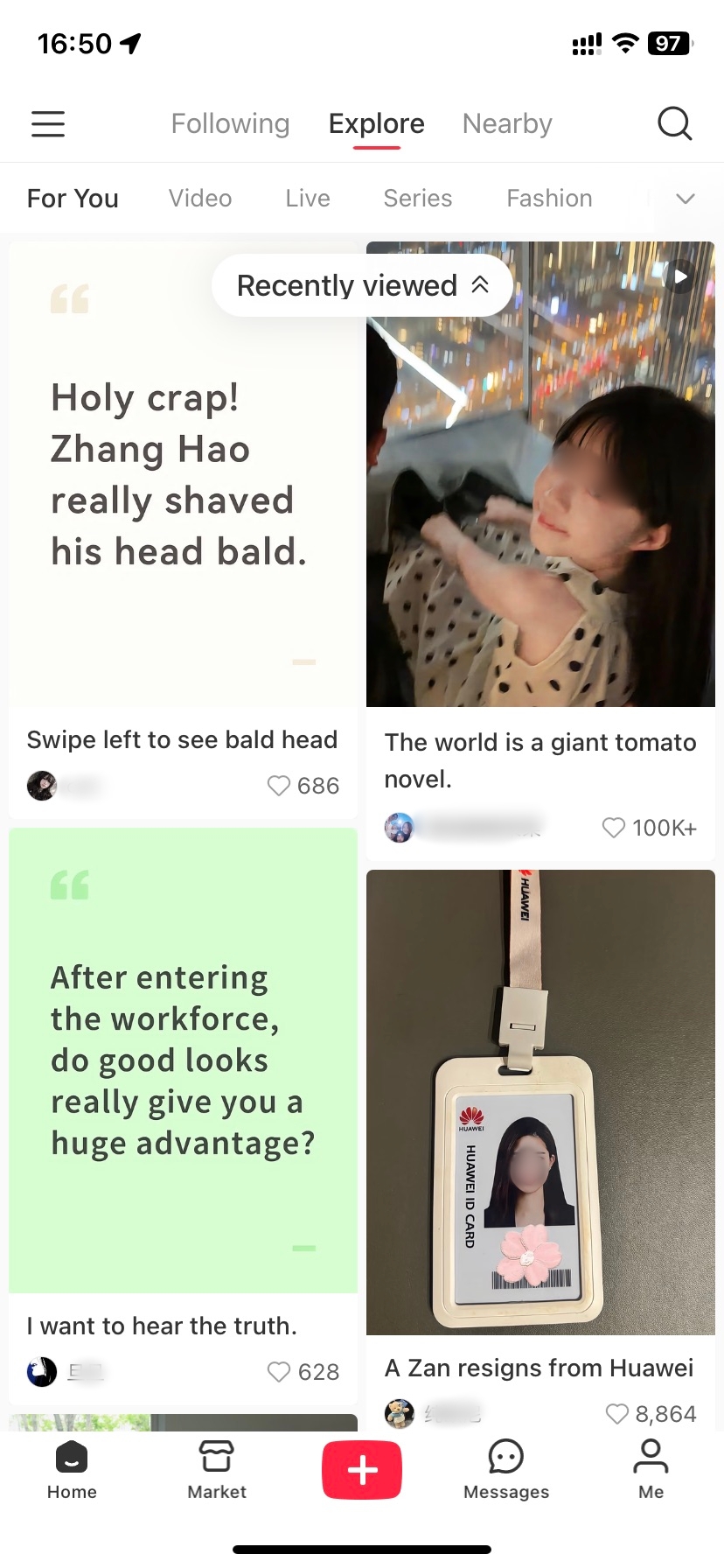
Task: Open the hamburger drawer menu
Action: click(48, 124)
